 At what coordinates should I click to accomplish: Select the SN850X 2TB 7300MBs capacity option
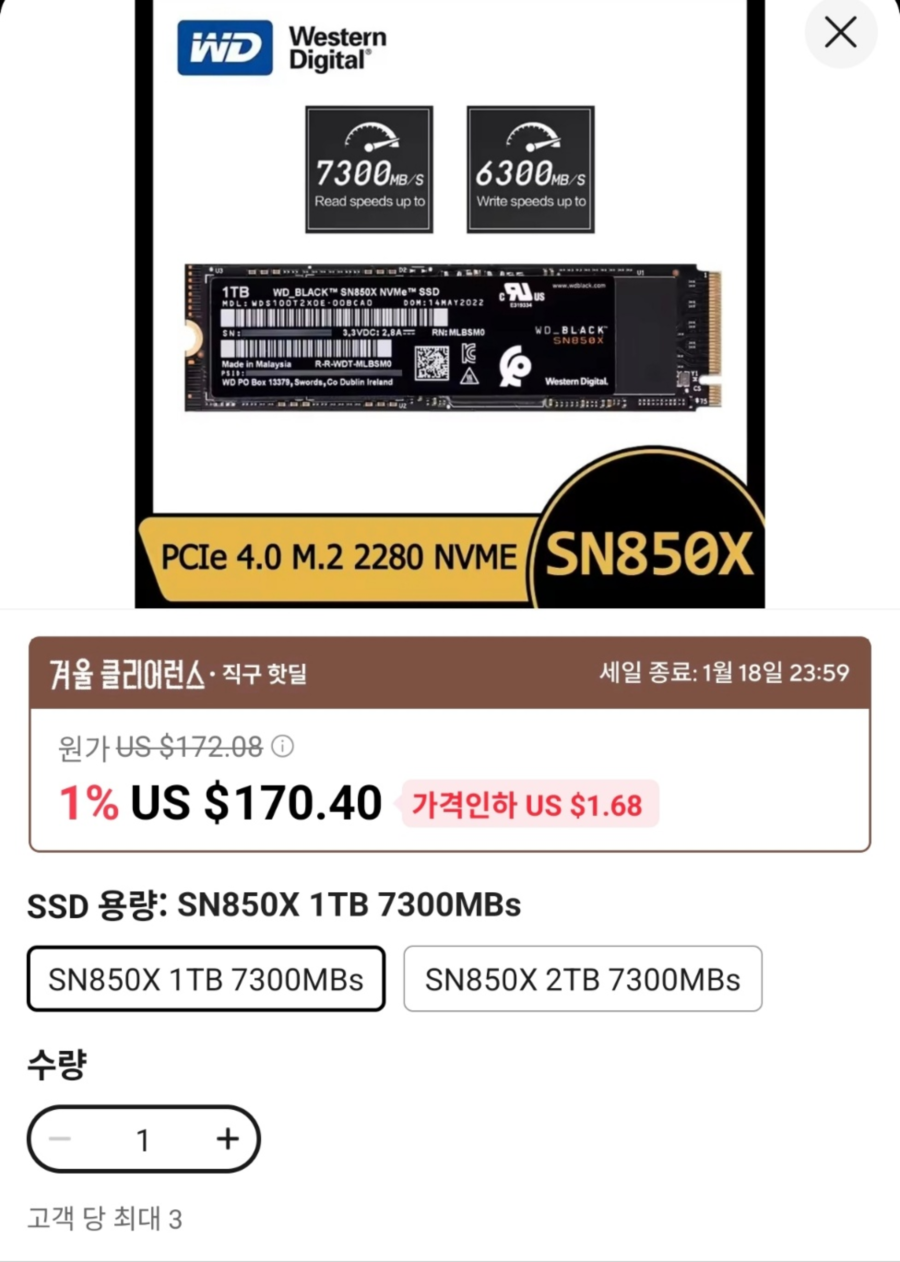click(x=582, y=978)
